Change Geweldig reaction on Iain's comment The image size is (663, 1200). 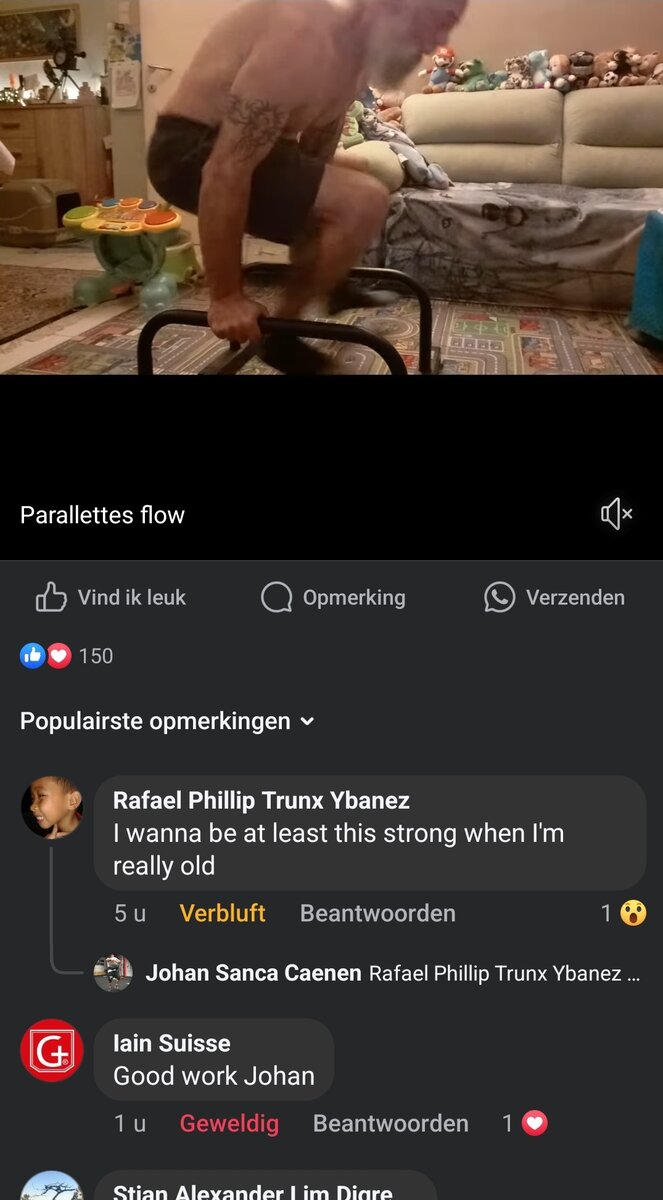pyautogui.click(x=229, y=1123)
